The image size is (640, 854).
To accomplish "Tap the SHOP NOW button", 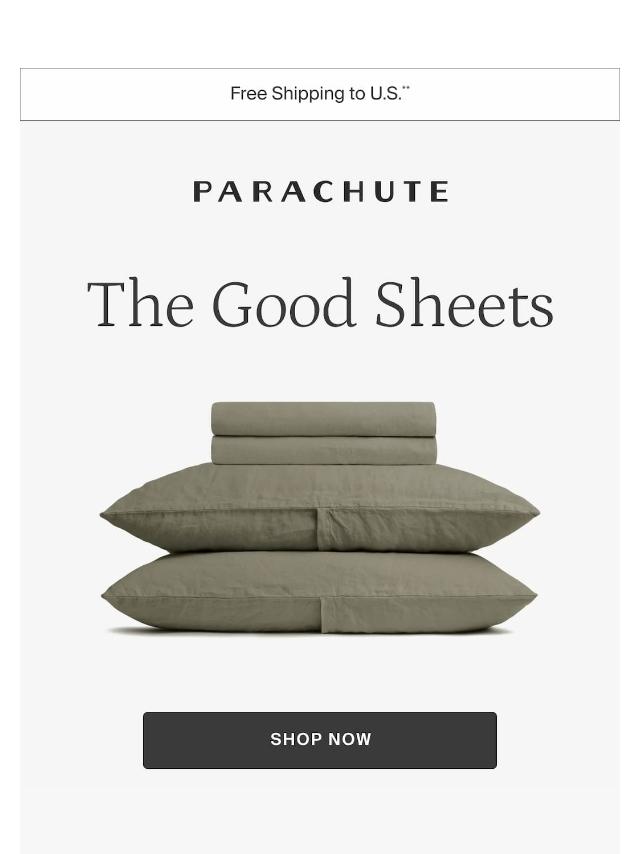I will coord(320,740).
